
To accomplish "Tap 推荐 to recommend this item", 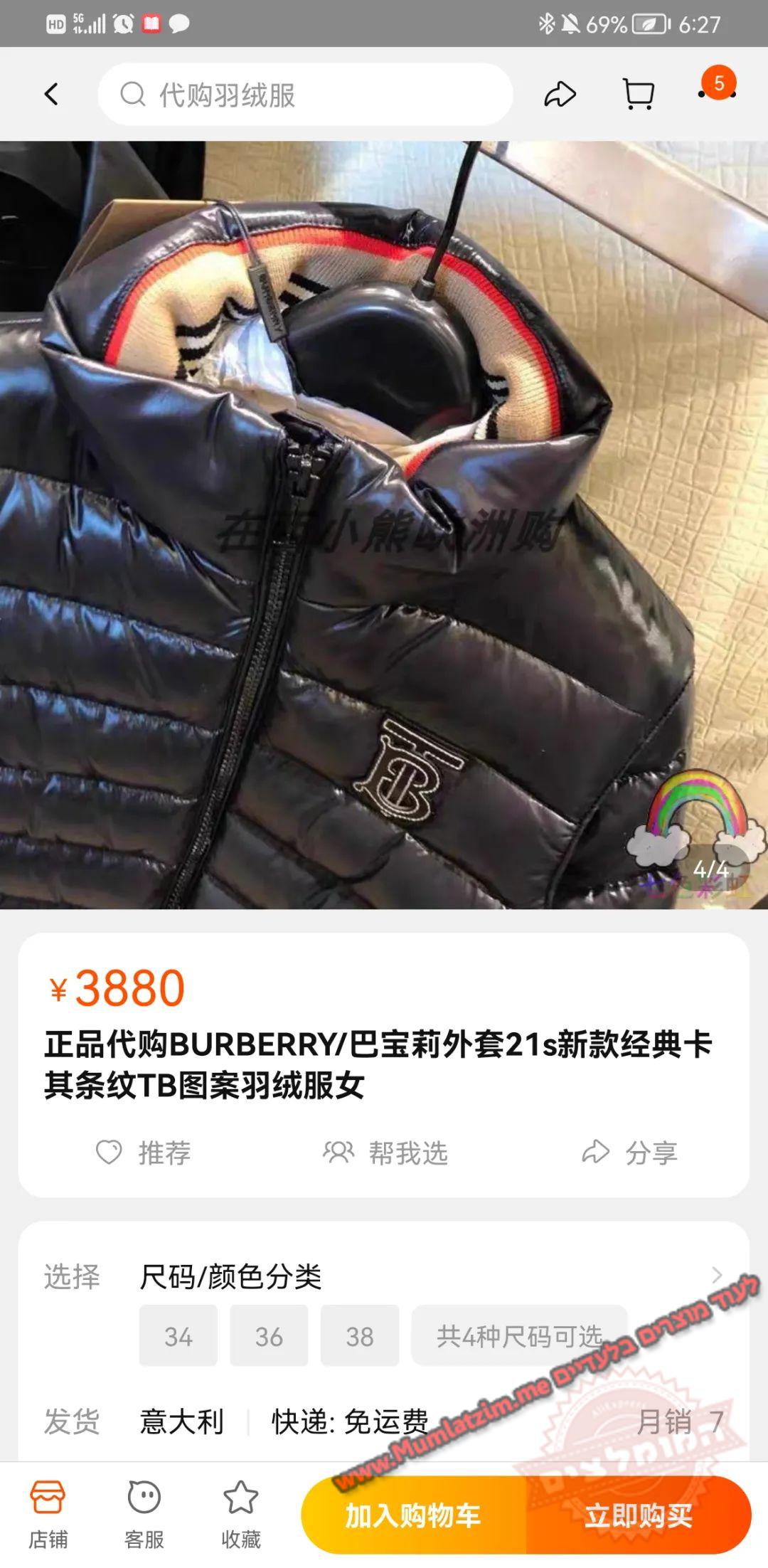I will pos(144,1153).
